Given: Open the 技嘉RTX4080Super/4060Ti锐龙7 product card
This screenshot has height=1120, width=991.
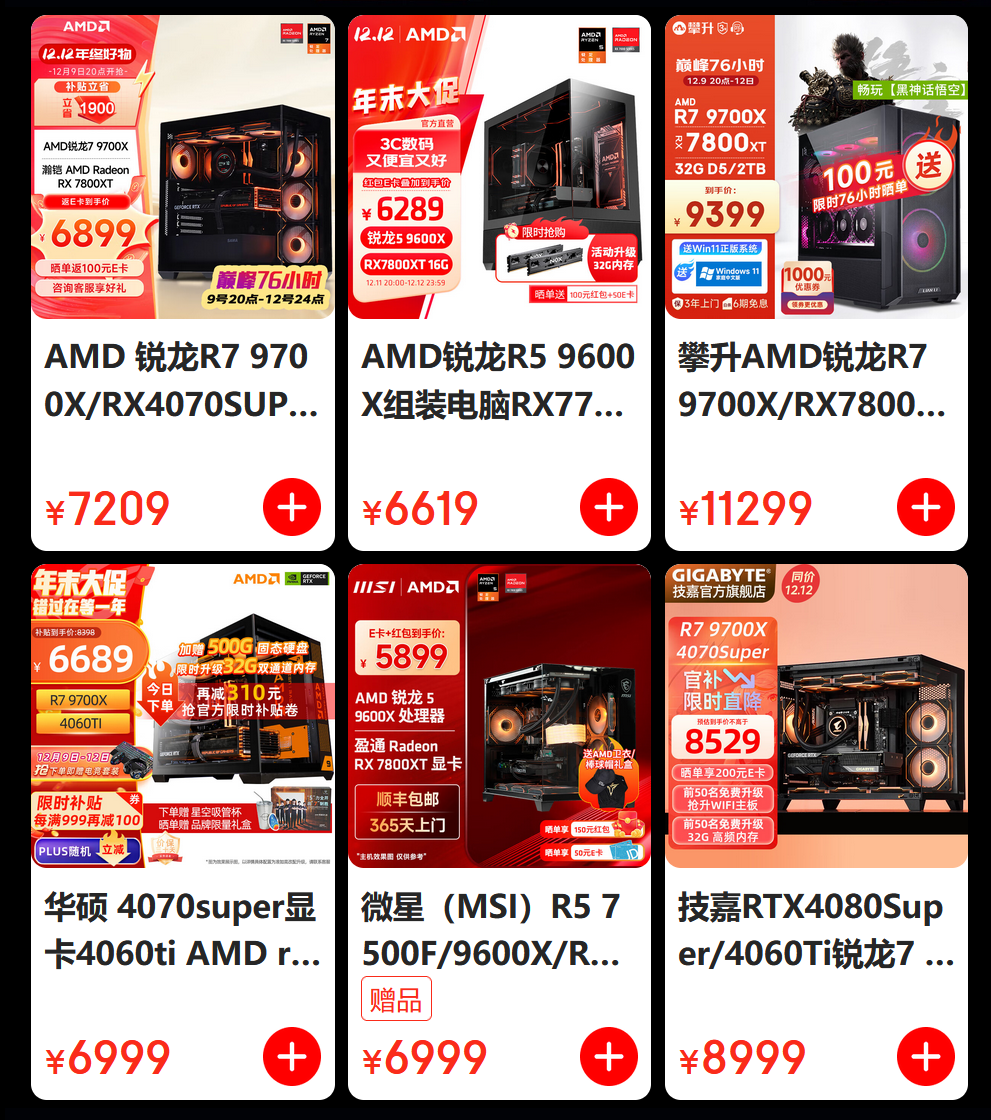Looking at the screenshot, I should point(815,930).
